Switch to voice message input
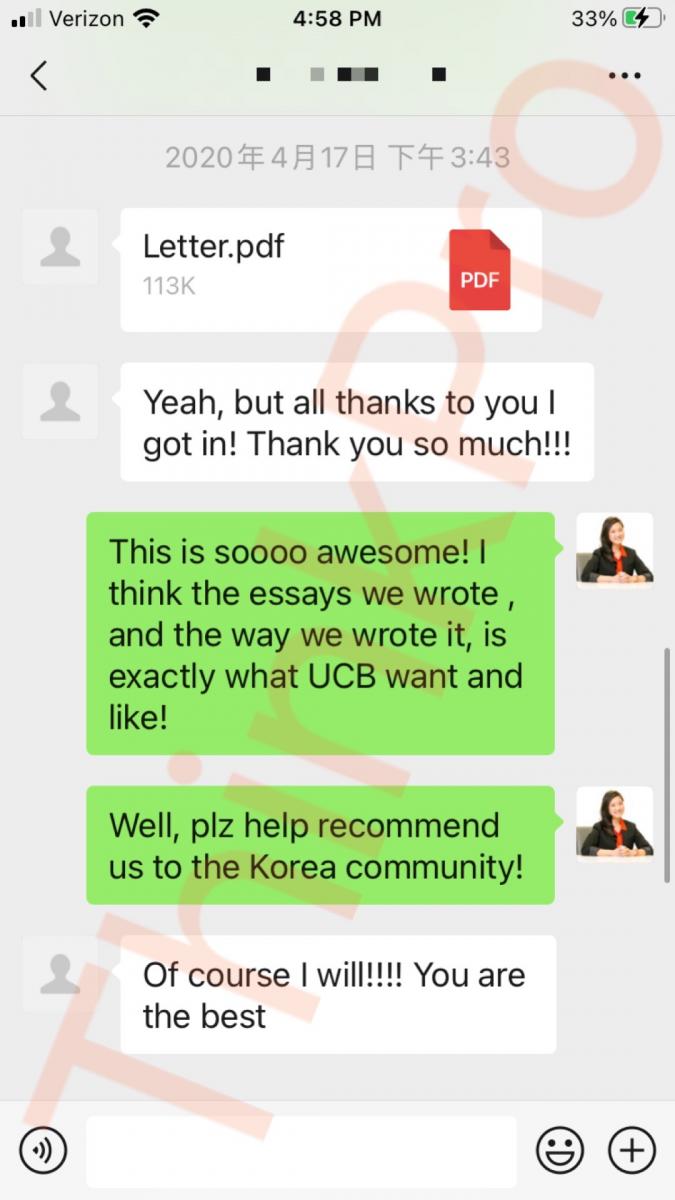 [x=43, y=1151]
